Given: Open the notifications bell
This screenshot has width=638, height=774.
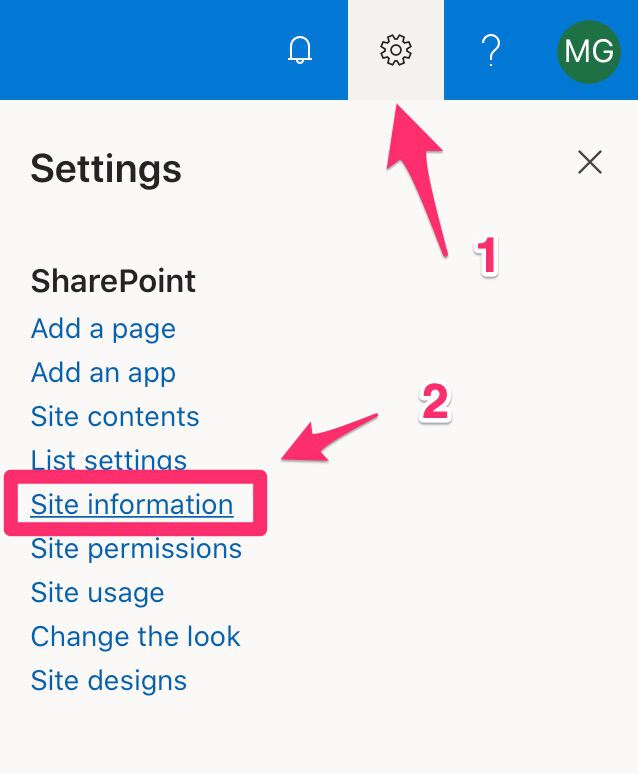Looking at the screenshot, I should click(300, 50).
